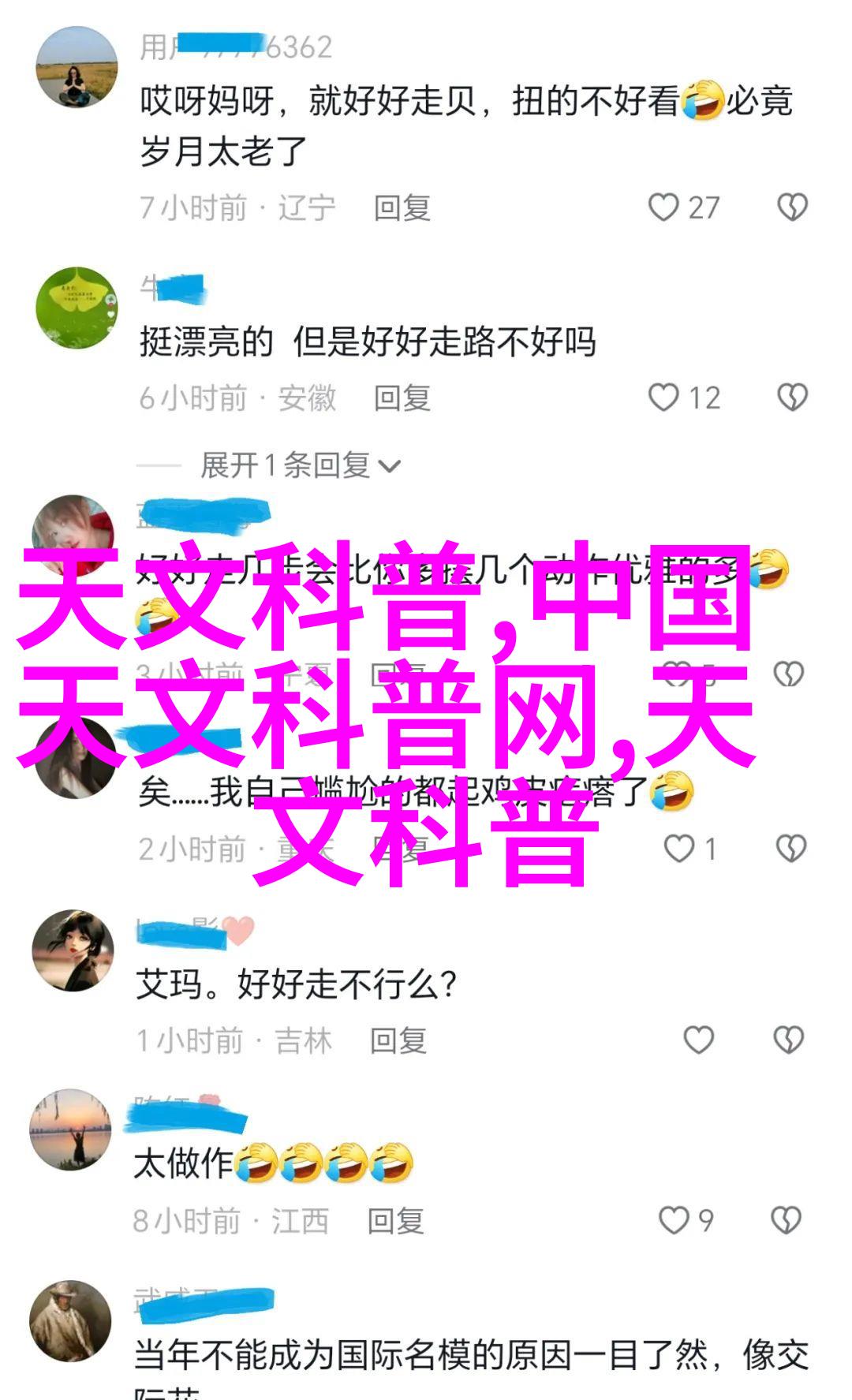Reply to the comment from Liaoning
852x1400 pixels.
tap(402, 208)
